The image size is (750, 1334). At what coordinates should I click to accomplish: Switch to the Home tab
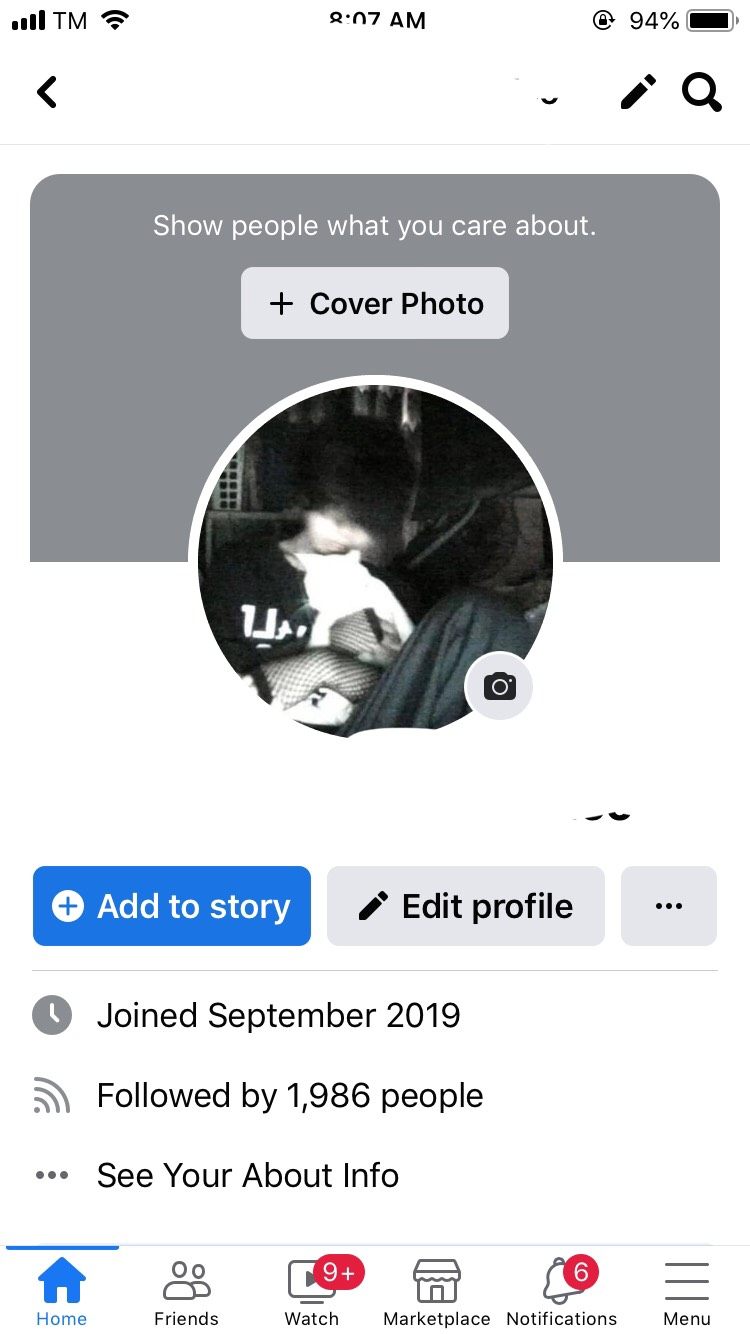[x=62, y=1292]
